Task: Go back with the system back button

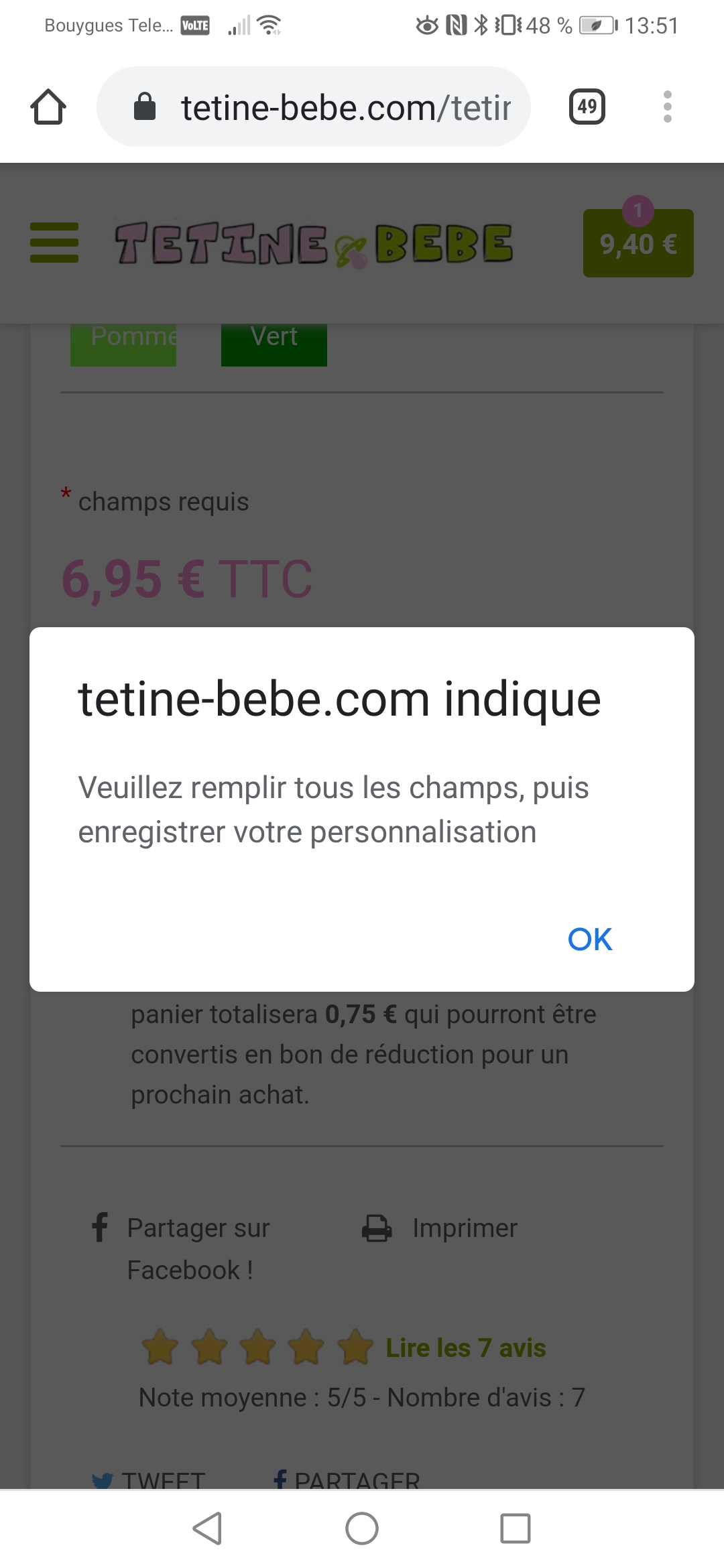Action: click(207, 1528)
